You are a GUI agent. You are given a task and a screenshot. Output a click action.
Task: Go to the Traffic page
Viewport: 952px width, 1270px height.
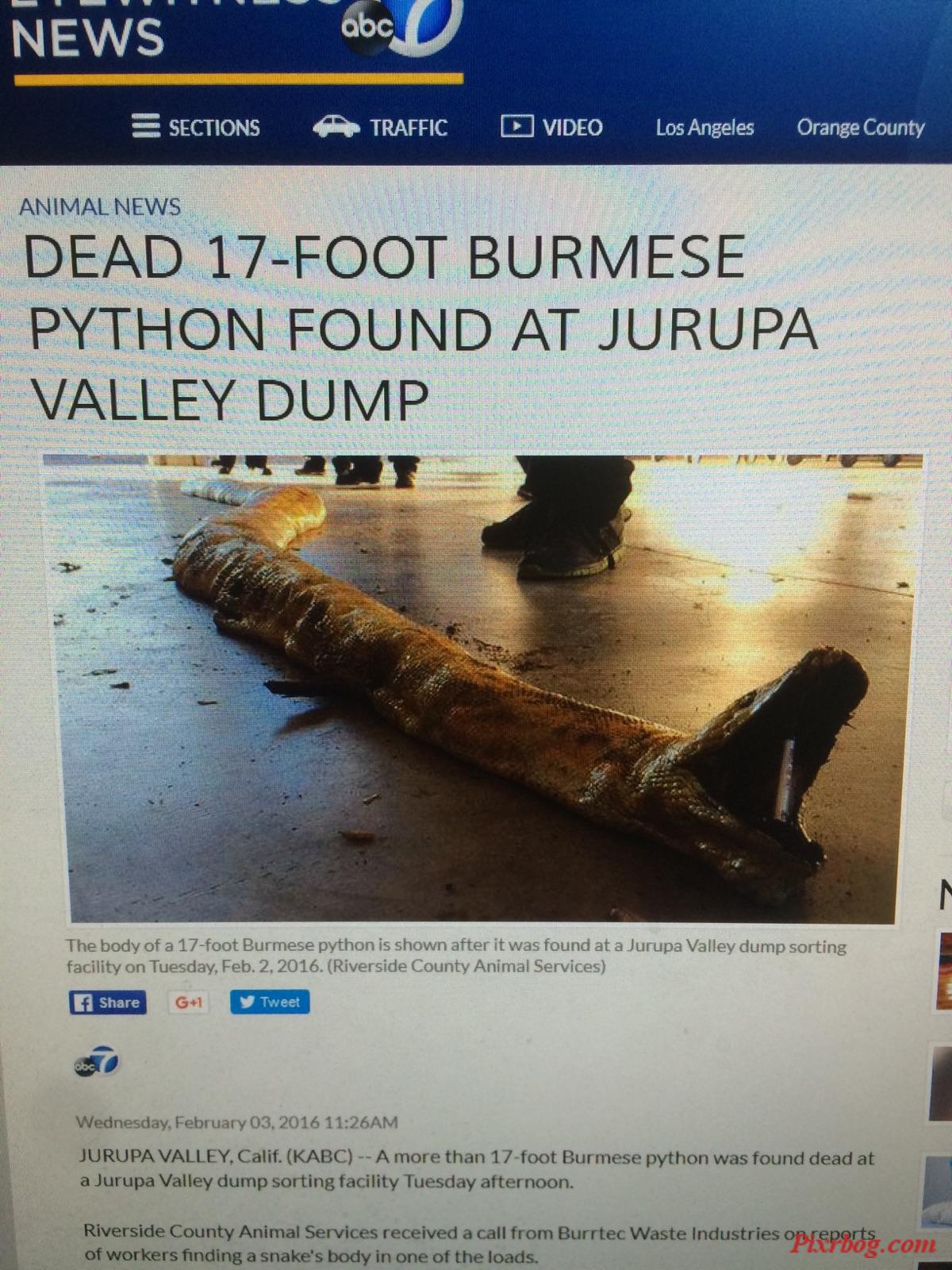point(380,127)
